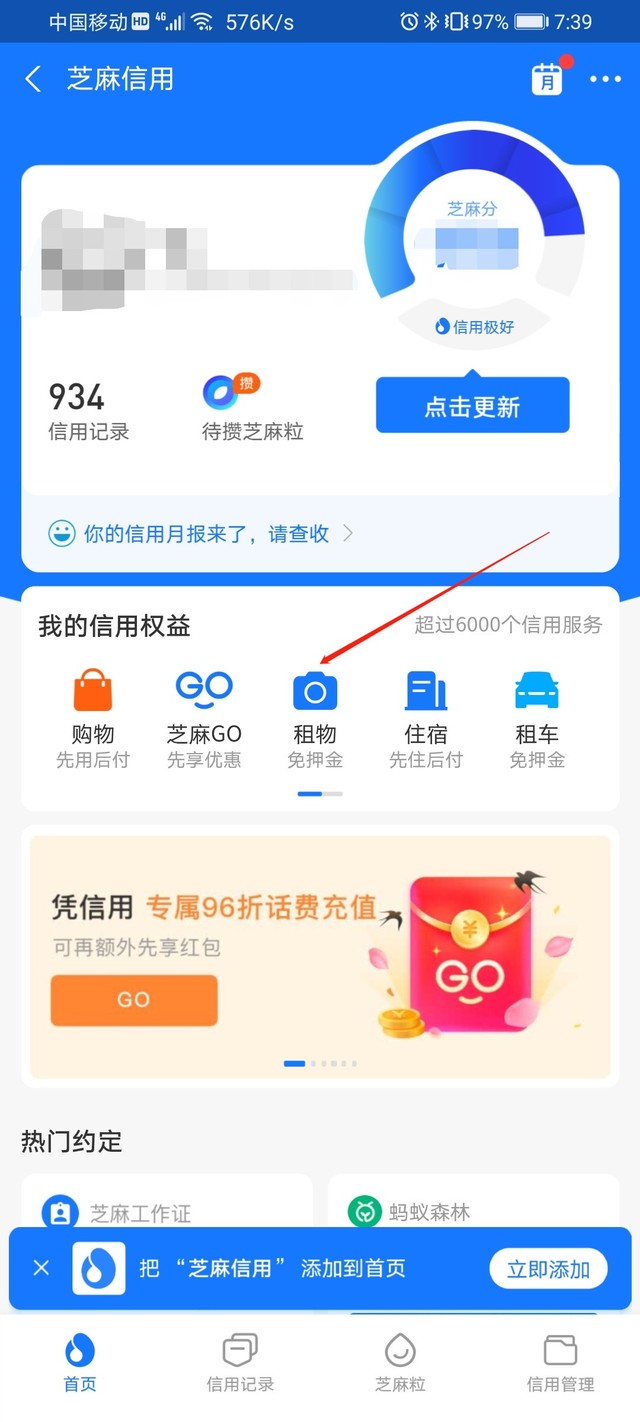Open 934 信用记录 entry
This screenshot has width=640, height=1422.
[88, 411]
